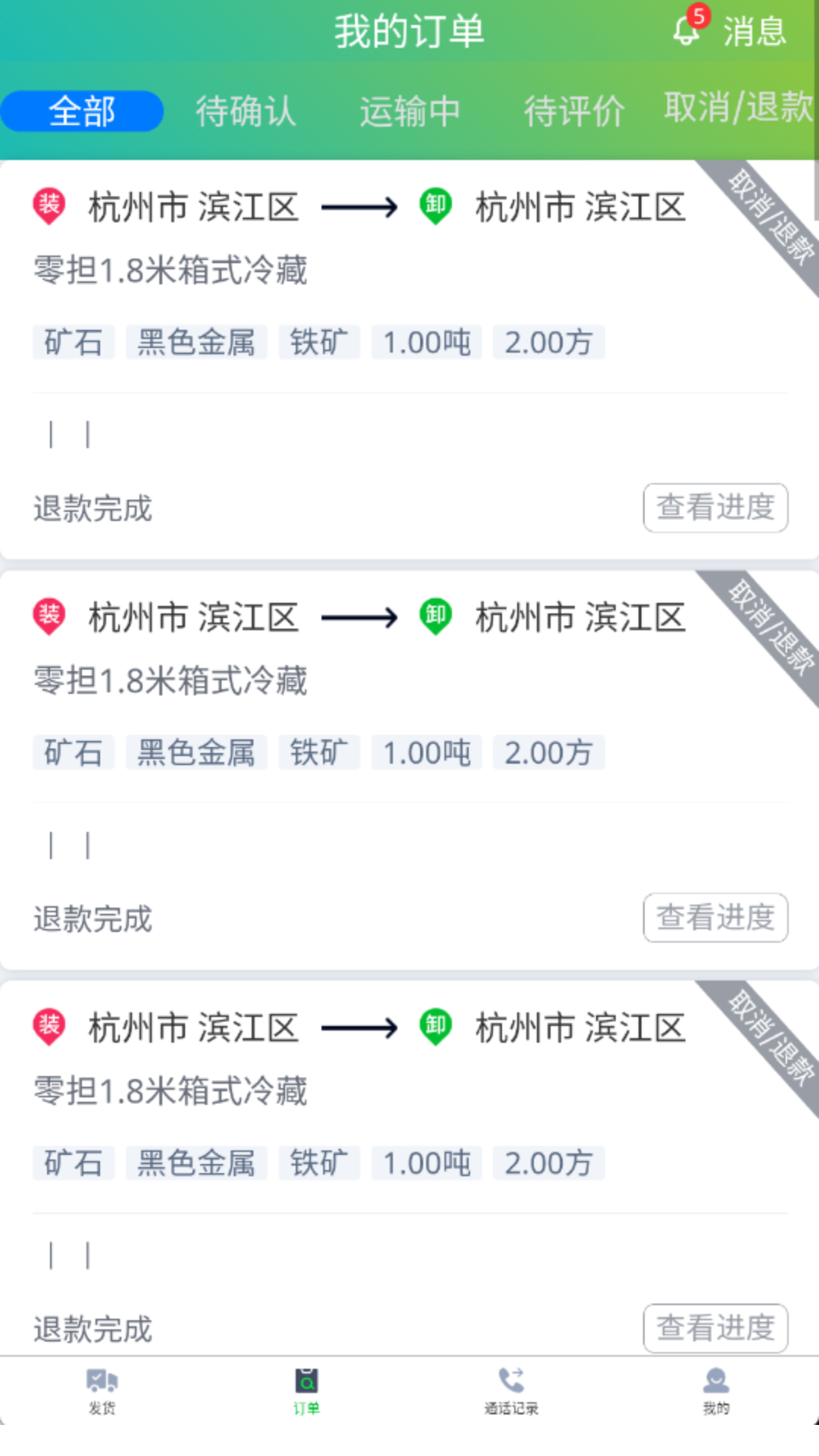
Task: Show orders under 待评价
Action: [x=574, y=111]
